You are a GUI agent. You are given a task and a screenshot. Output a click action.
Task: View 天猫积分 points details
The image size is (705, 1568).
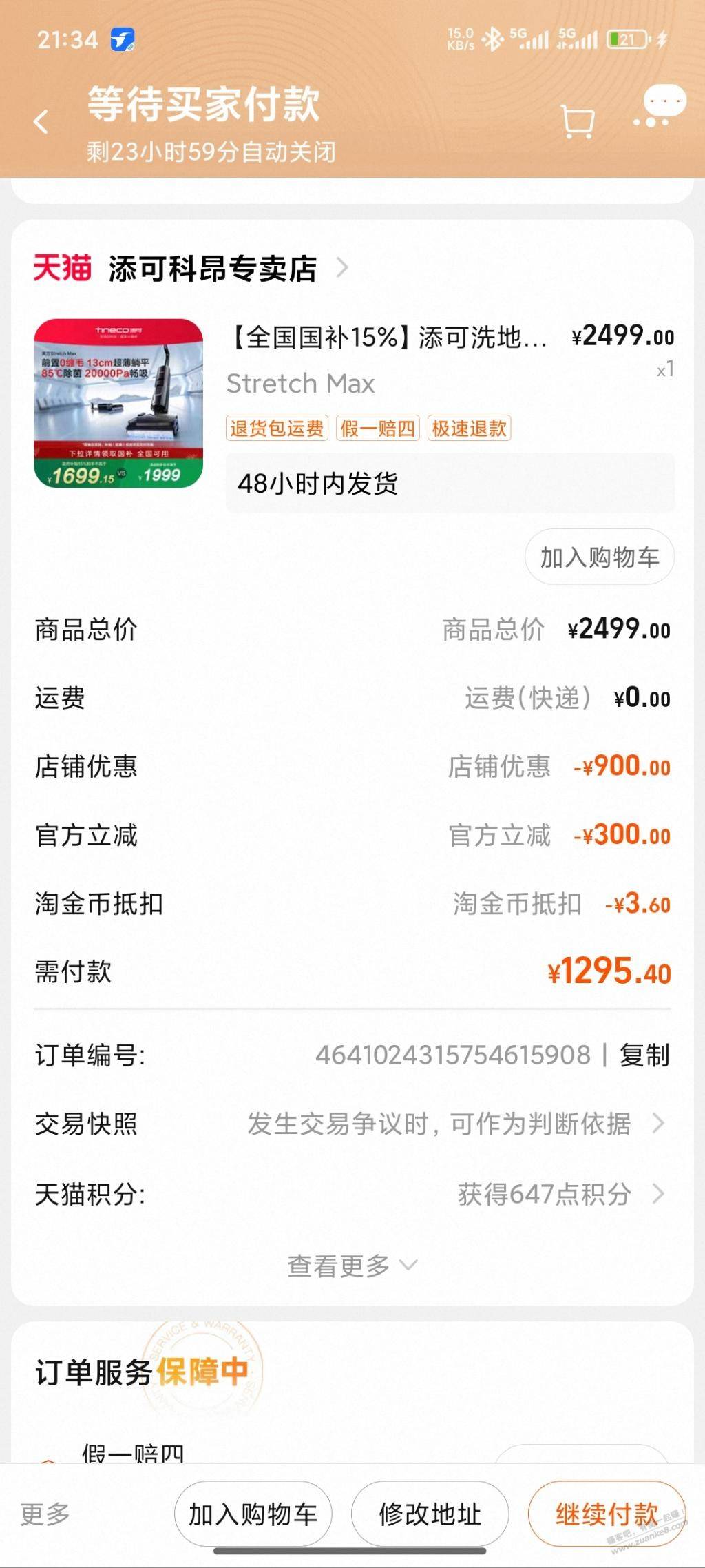[551, 1194]
